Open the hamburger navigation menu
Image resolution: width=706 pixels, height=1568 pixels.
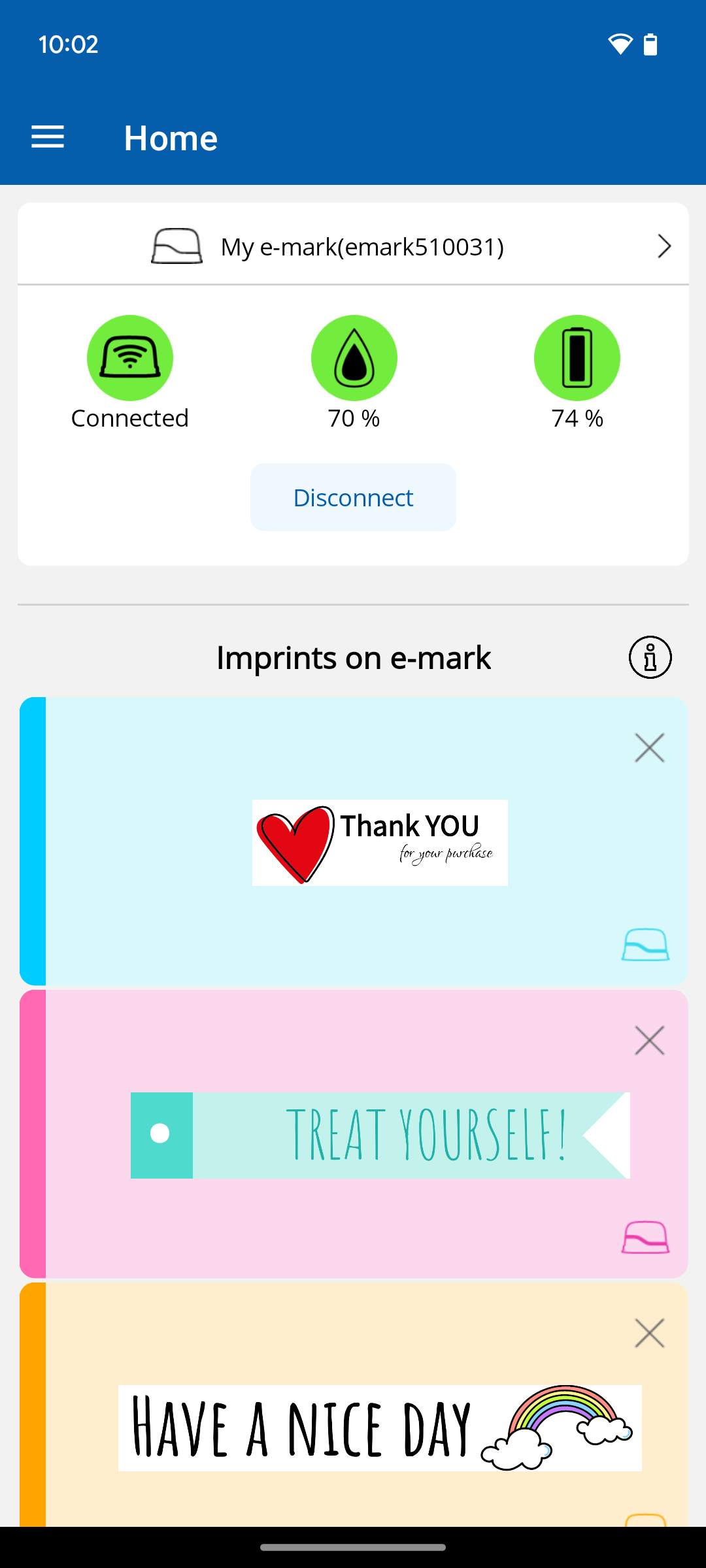[x=48, y=138]
